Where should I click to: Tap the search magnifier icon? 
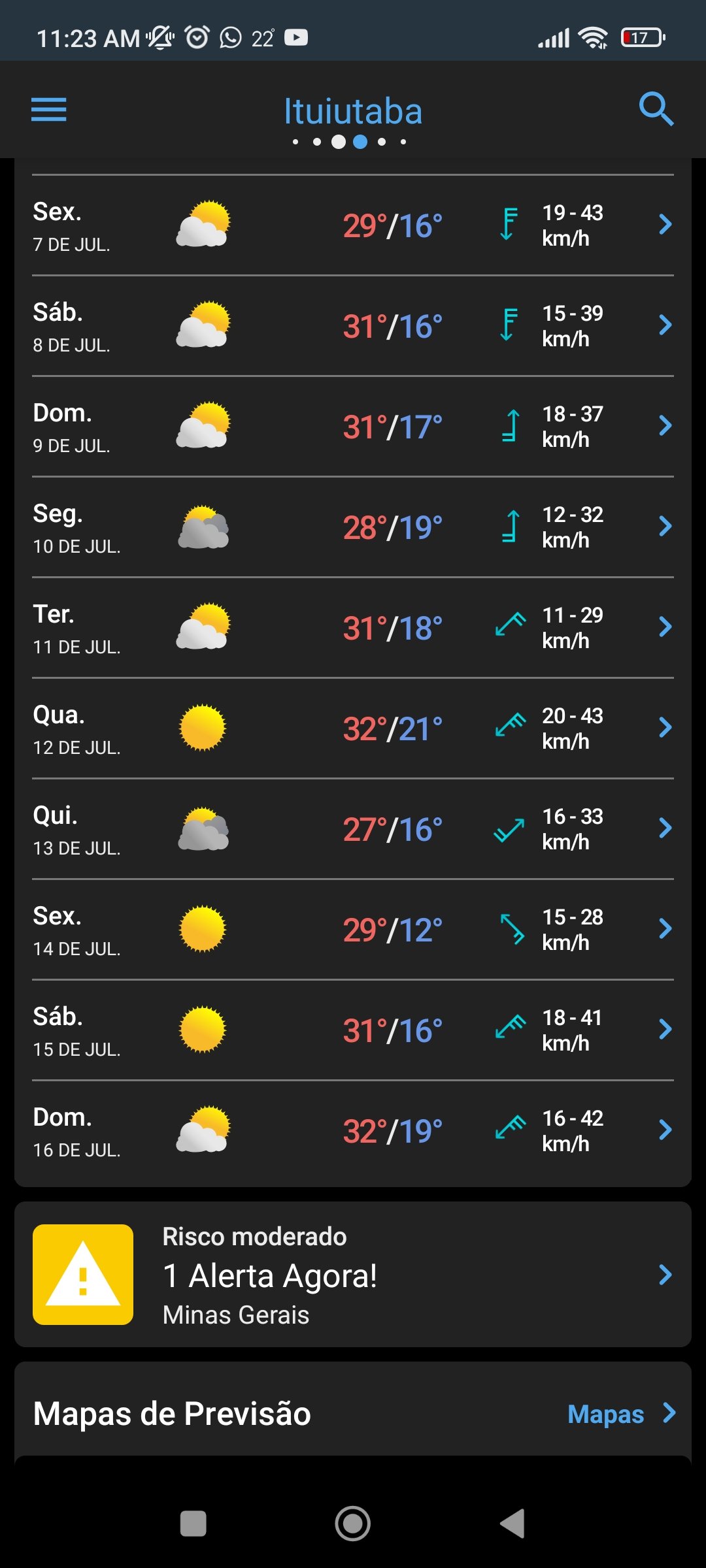pos(656,109)
